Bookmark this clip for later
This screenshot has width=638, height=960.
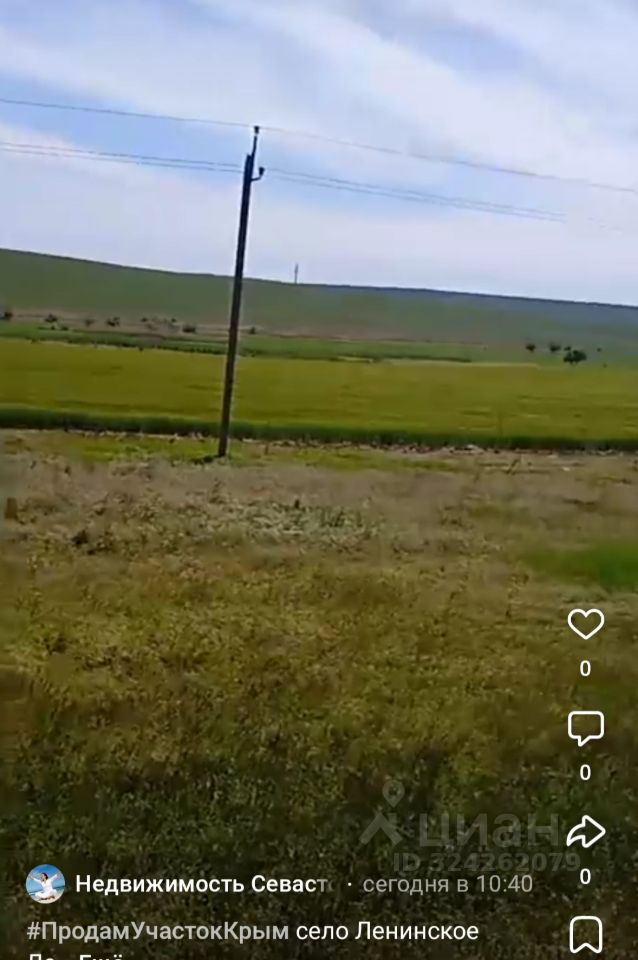pos(585,934)
